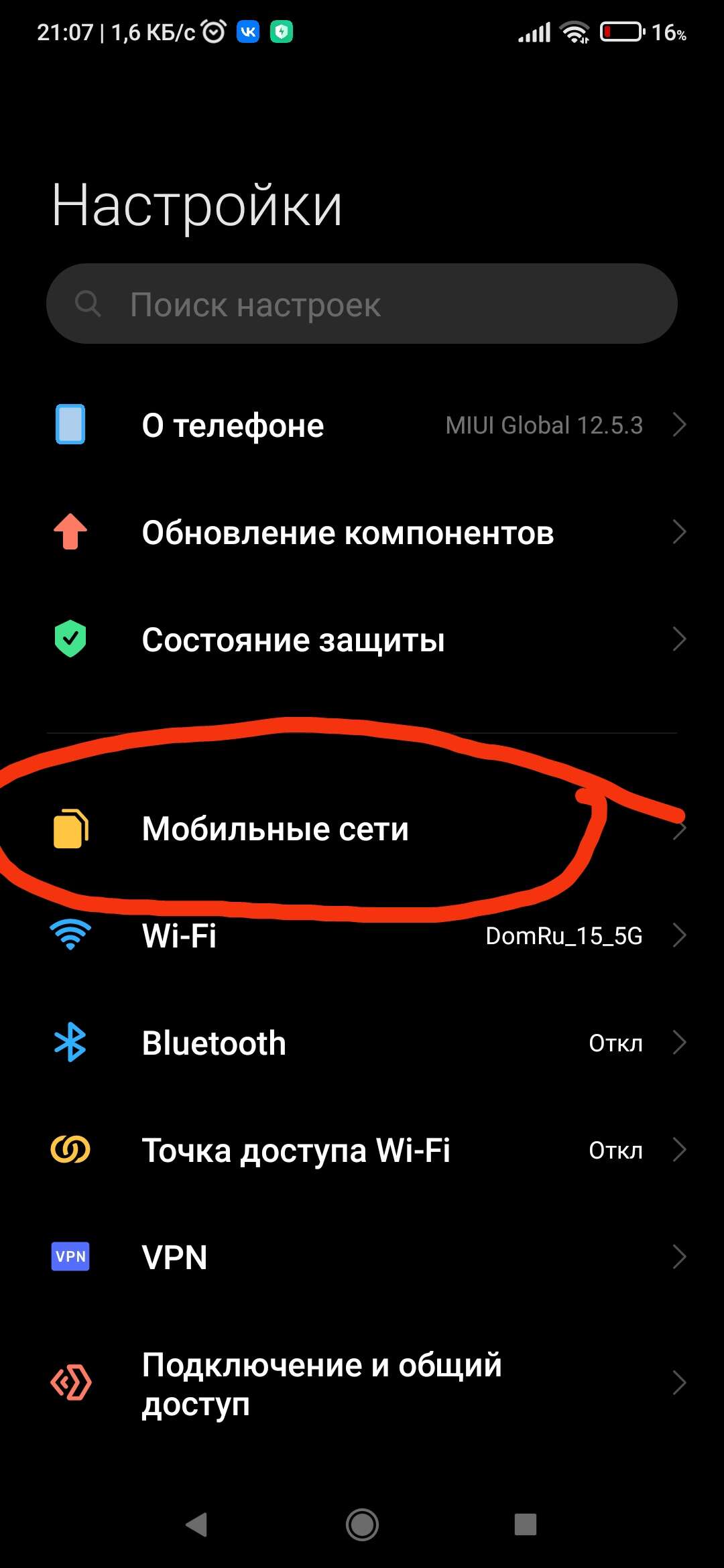Go back with the navigation bar arrow
This screenshot has height=1568, width=724.
pyautogui.click(x=196, y=1524)
